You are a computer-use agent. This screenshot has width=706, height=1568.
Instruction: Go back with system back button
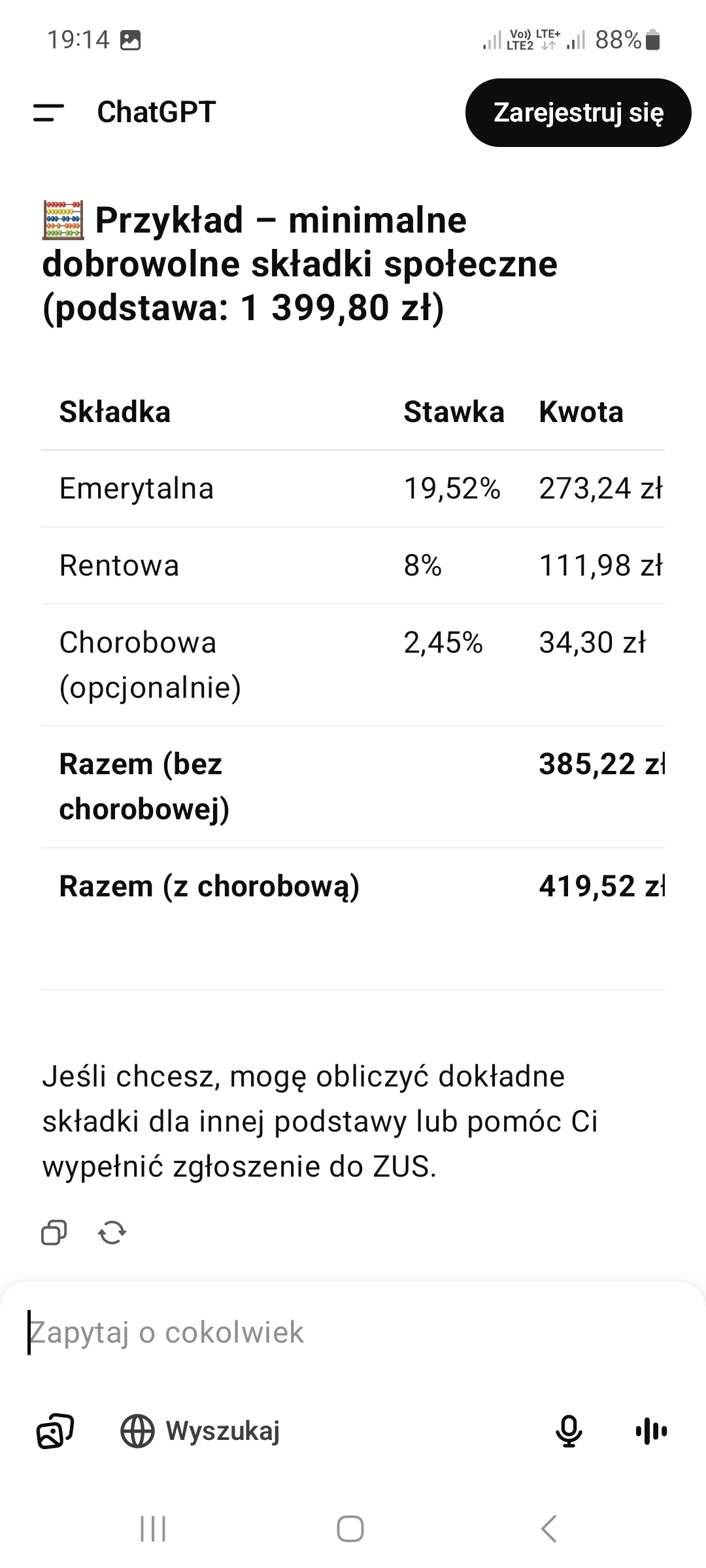click(549, 1529)
